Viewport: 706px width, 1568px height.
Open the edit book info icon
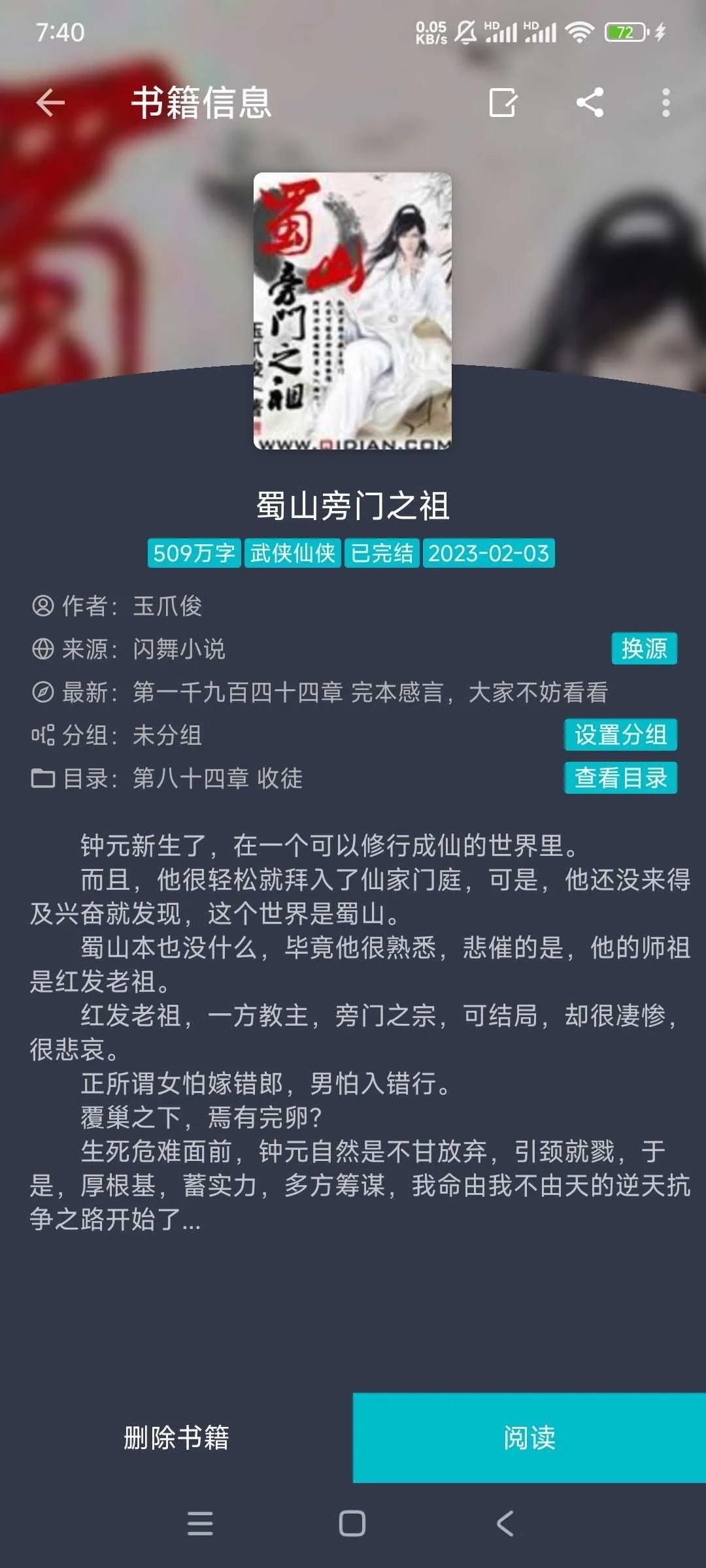pyautogui.click(x=503, y=103)
